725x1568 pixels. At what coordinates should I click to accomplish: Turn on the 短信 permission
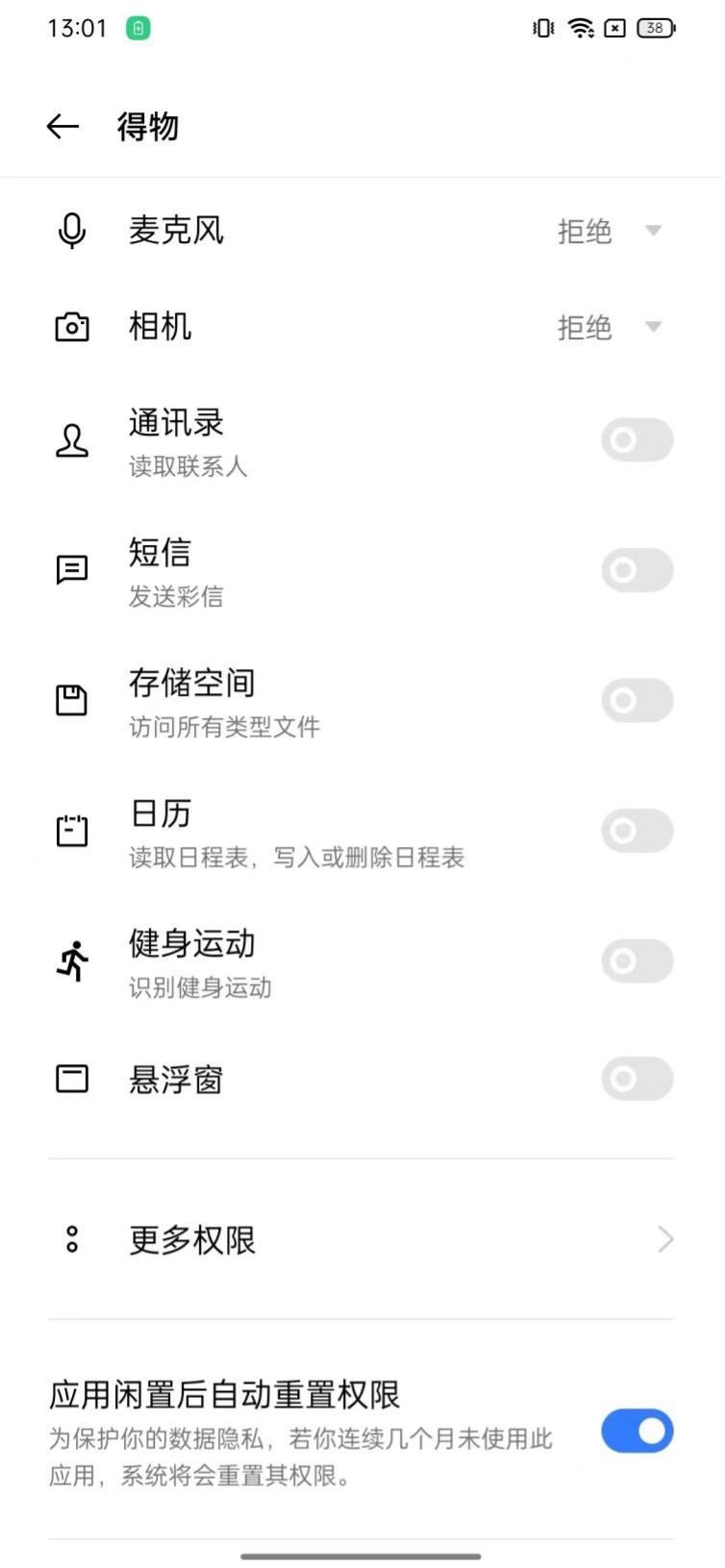[637, 570]
